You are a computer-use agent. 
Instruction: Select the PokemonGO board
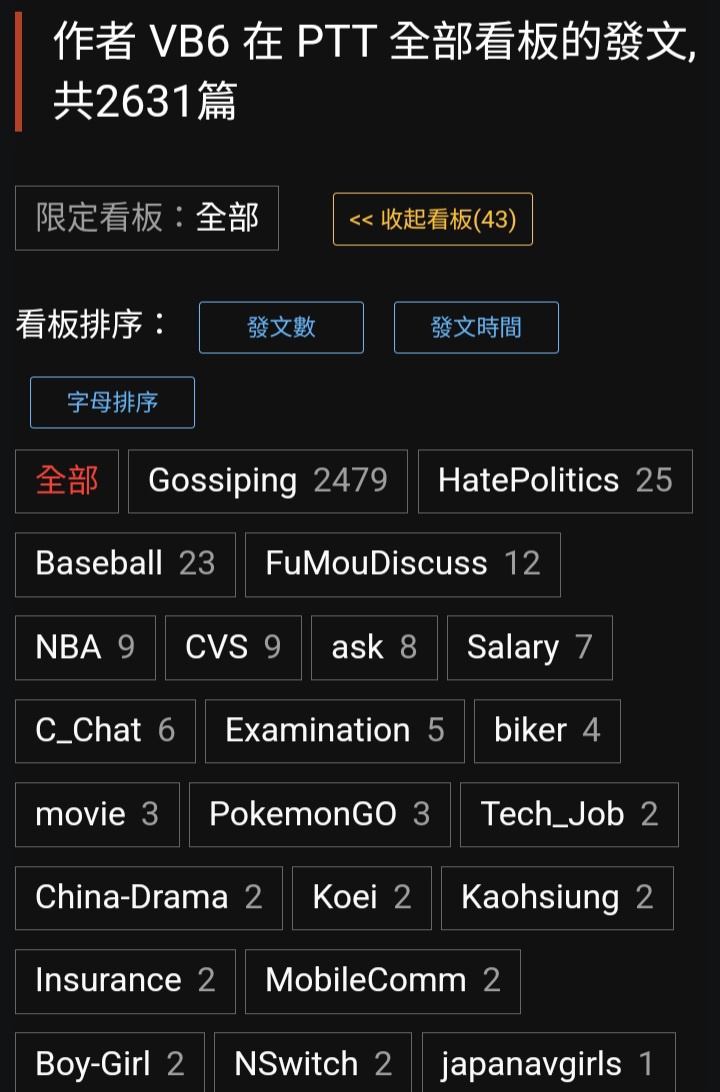[x=319, y=814]
